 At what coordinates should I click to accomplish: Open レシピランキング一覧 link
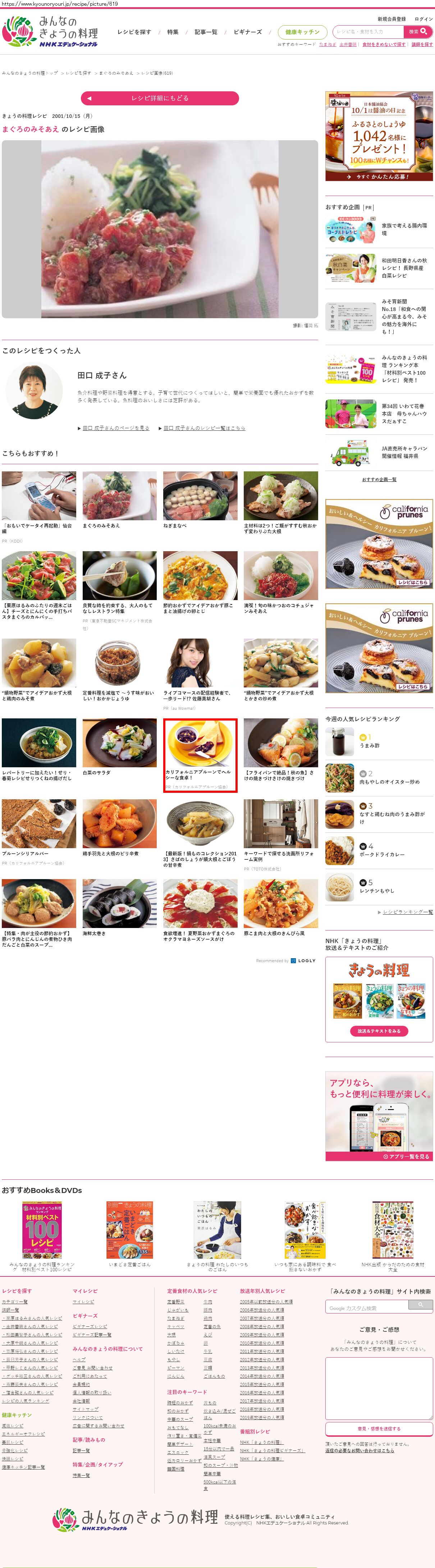click(x=408, y=912)
